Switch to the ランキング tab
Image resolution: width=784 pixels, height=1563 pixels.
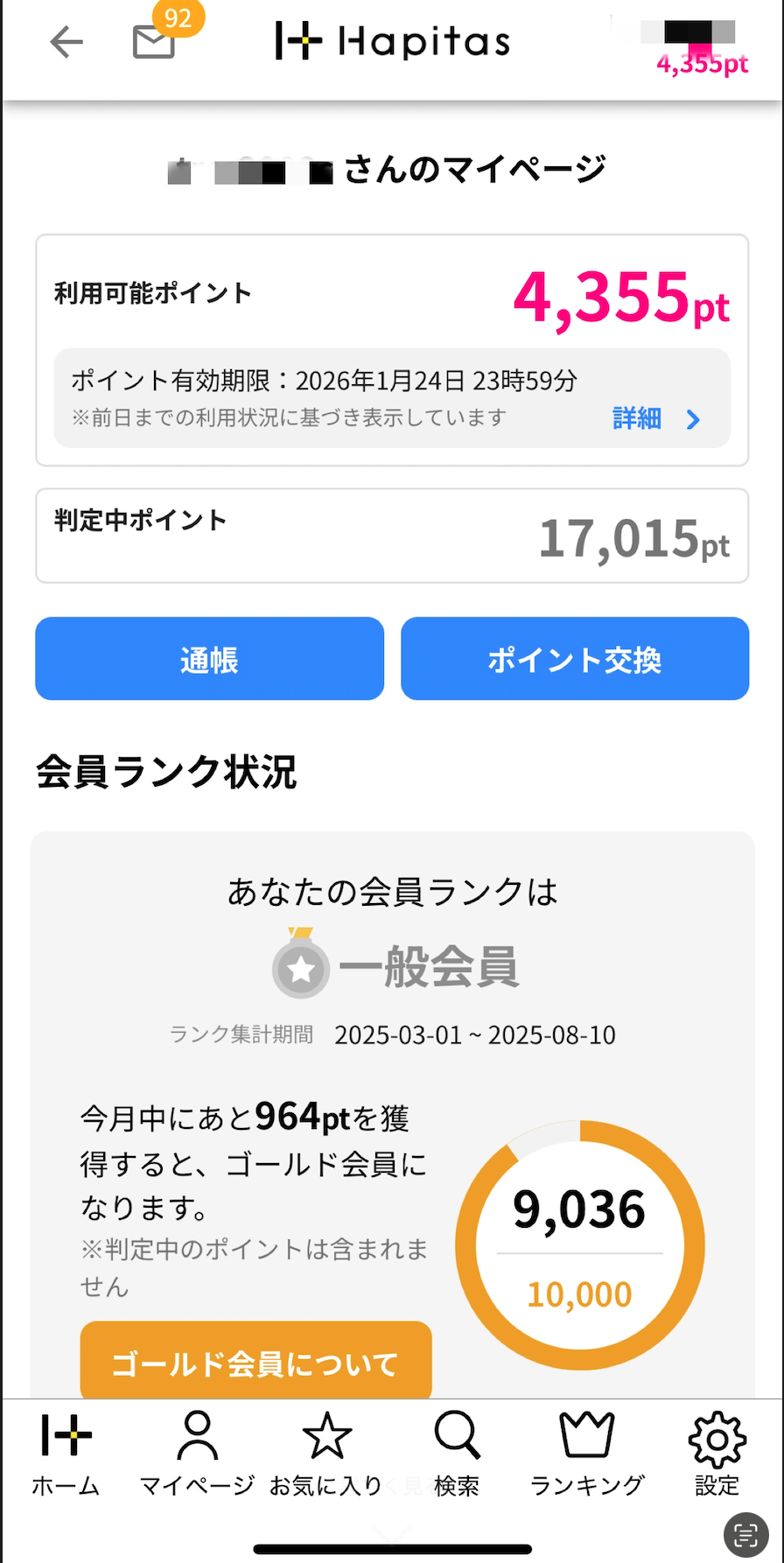point(587,1454)
